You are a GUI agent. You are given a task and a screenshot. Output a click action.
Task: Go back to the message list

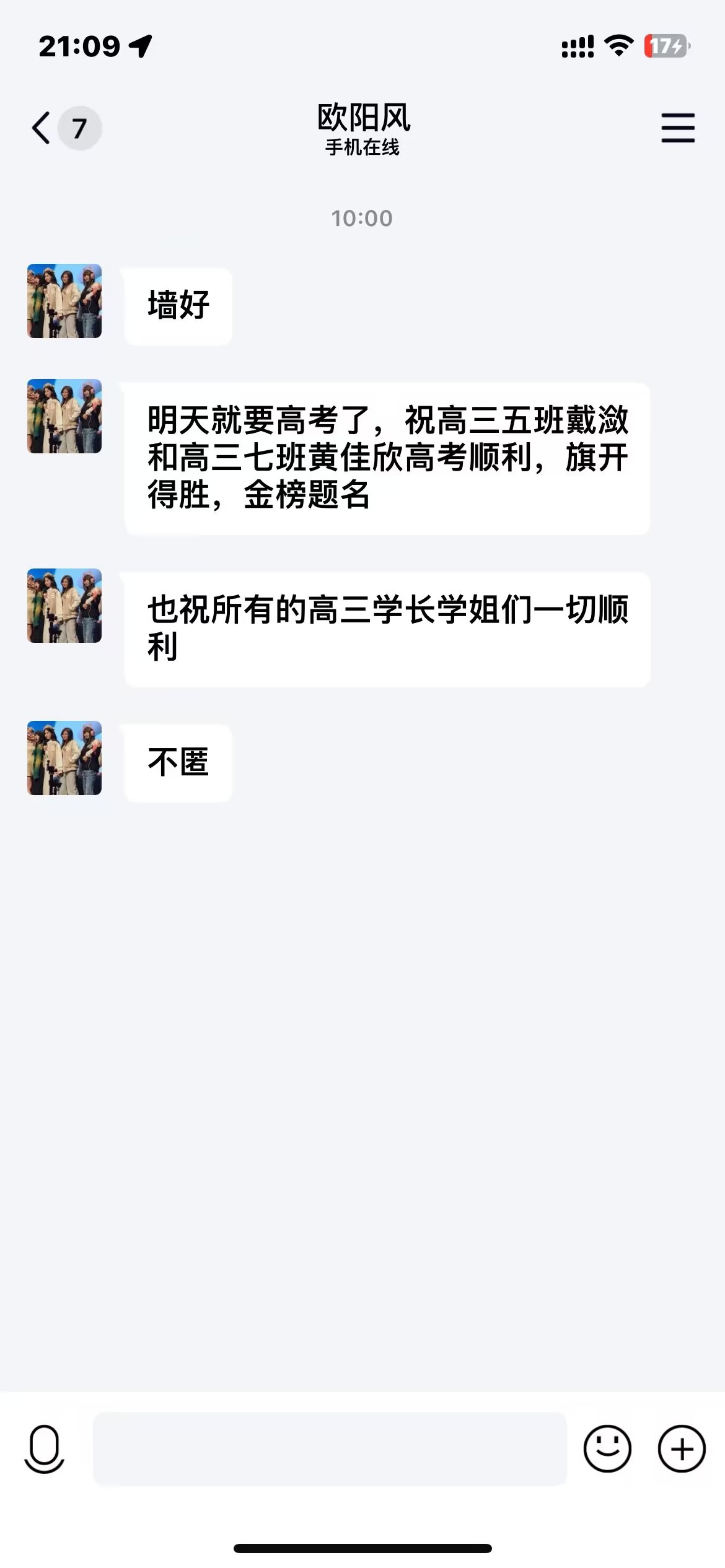tap(42, 128)
